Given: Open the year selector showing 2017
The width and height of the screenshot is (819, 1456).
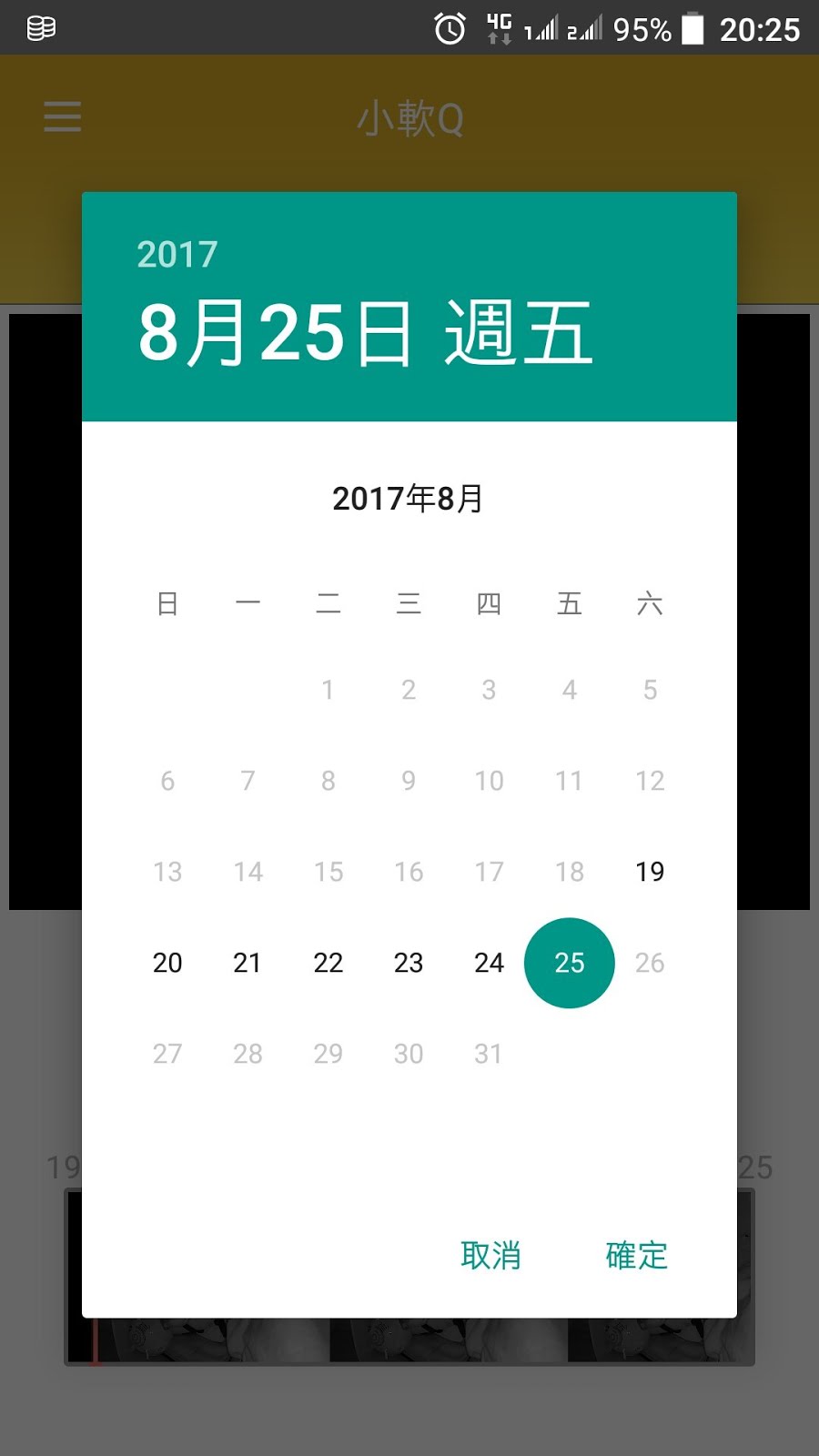Looking at the screenshot, I should coord(177,255).
